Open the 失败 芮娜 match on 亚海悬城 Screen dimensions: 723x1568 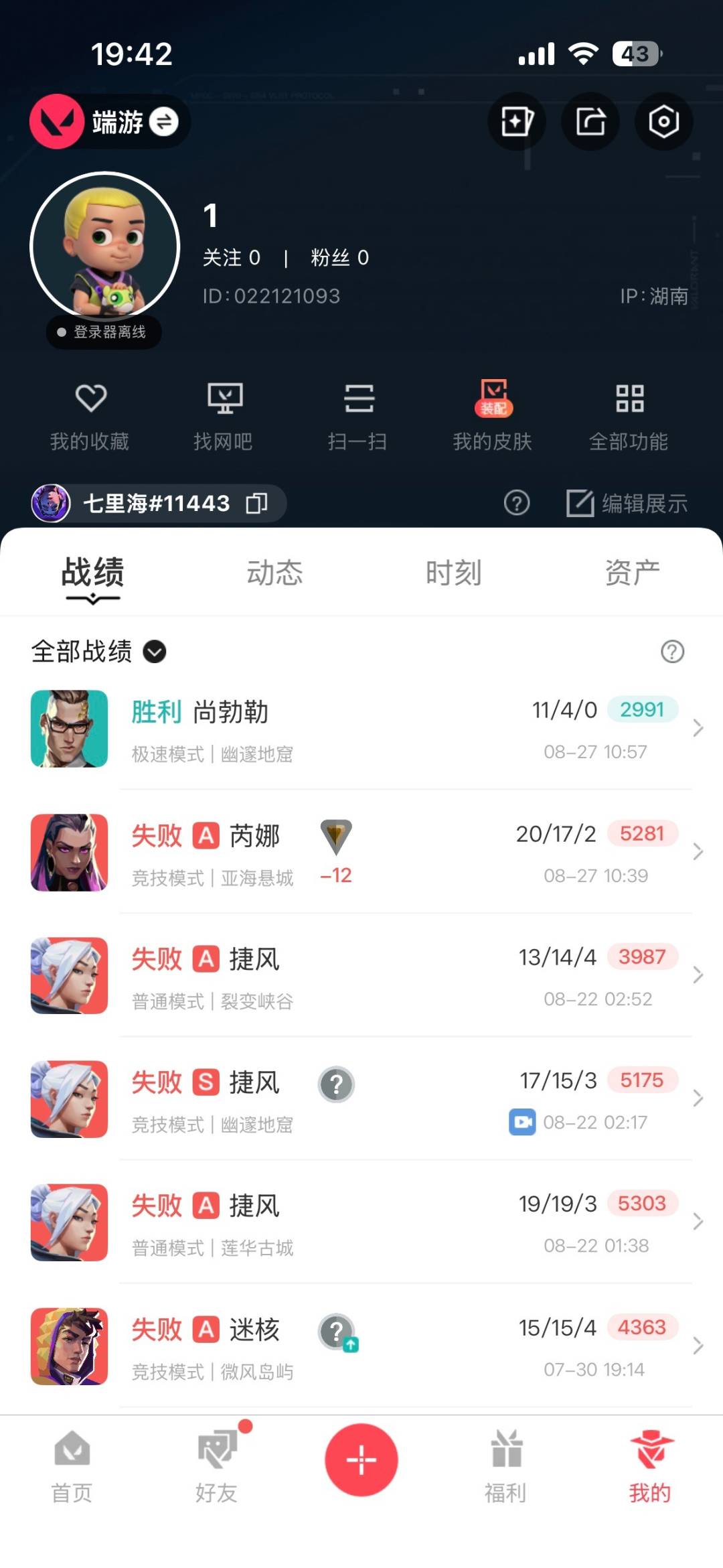click(x=361, y=852)
